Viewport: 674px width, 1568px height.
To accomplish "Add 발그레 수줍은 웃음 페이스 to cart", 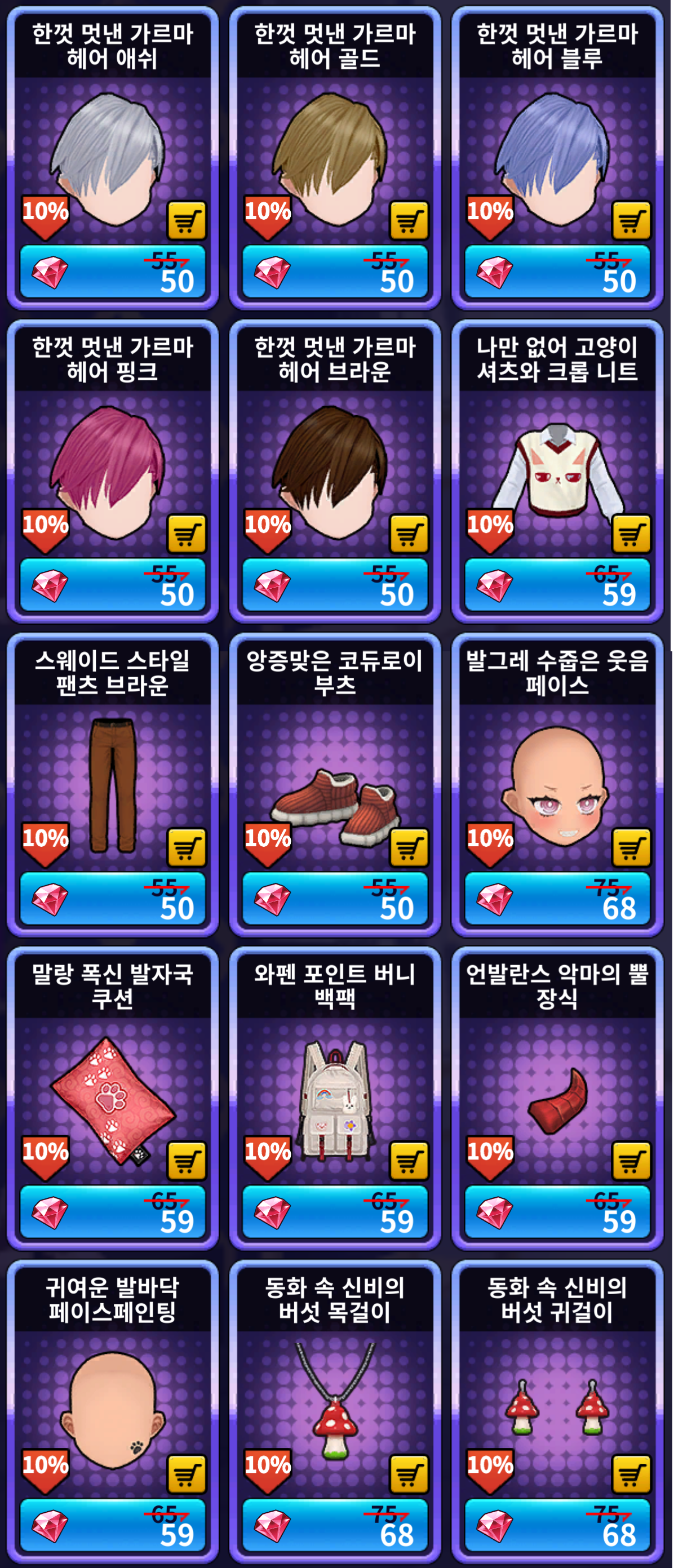I will 631,847.
